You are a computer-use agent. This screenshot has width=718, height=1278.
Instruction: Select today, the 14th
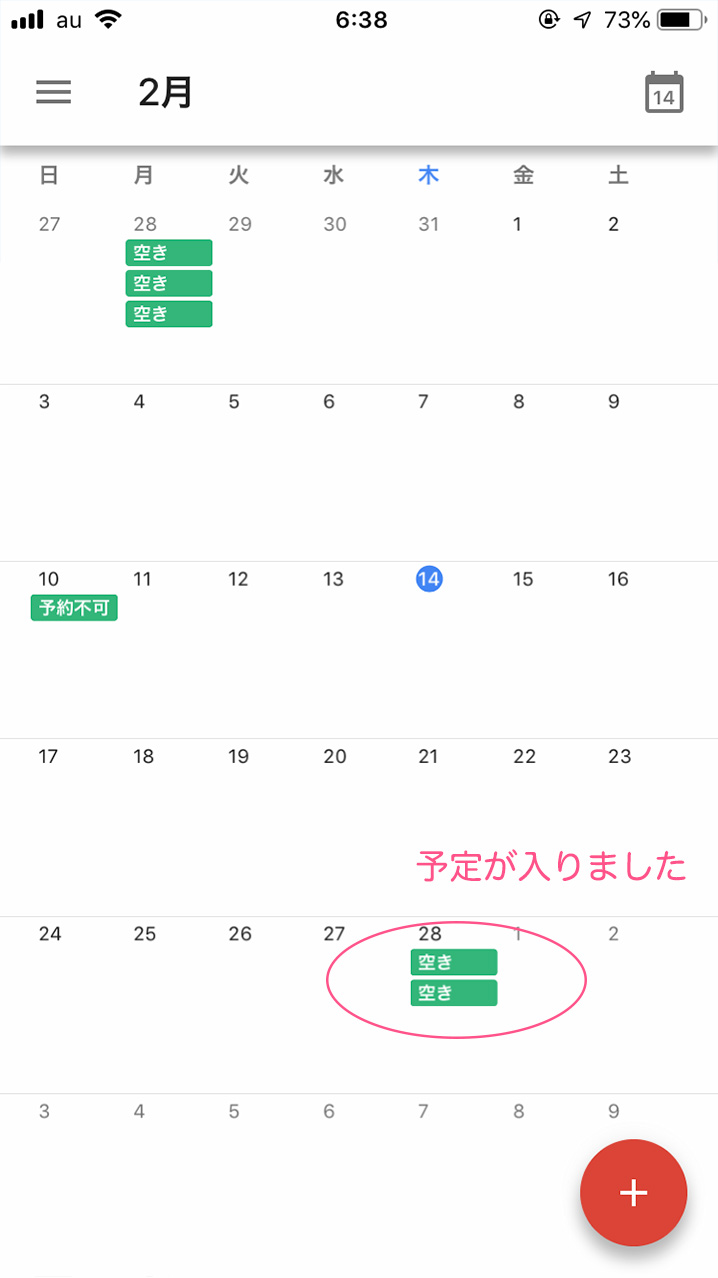click(429, 579)
